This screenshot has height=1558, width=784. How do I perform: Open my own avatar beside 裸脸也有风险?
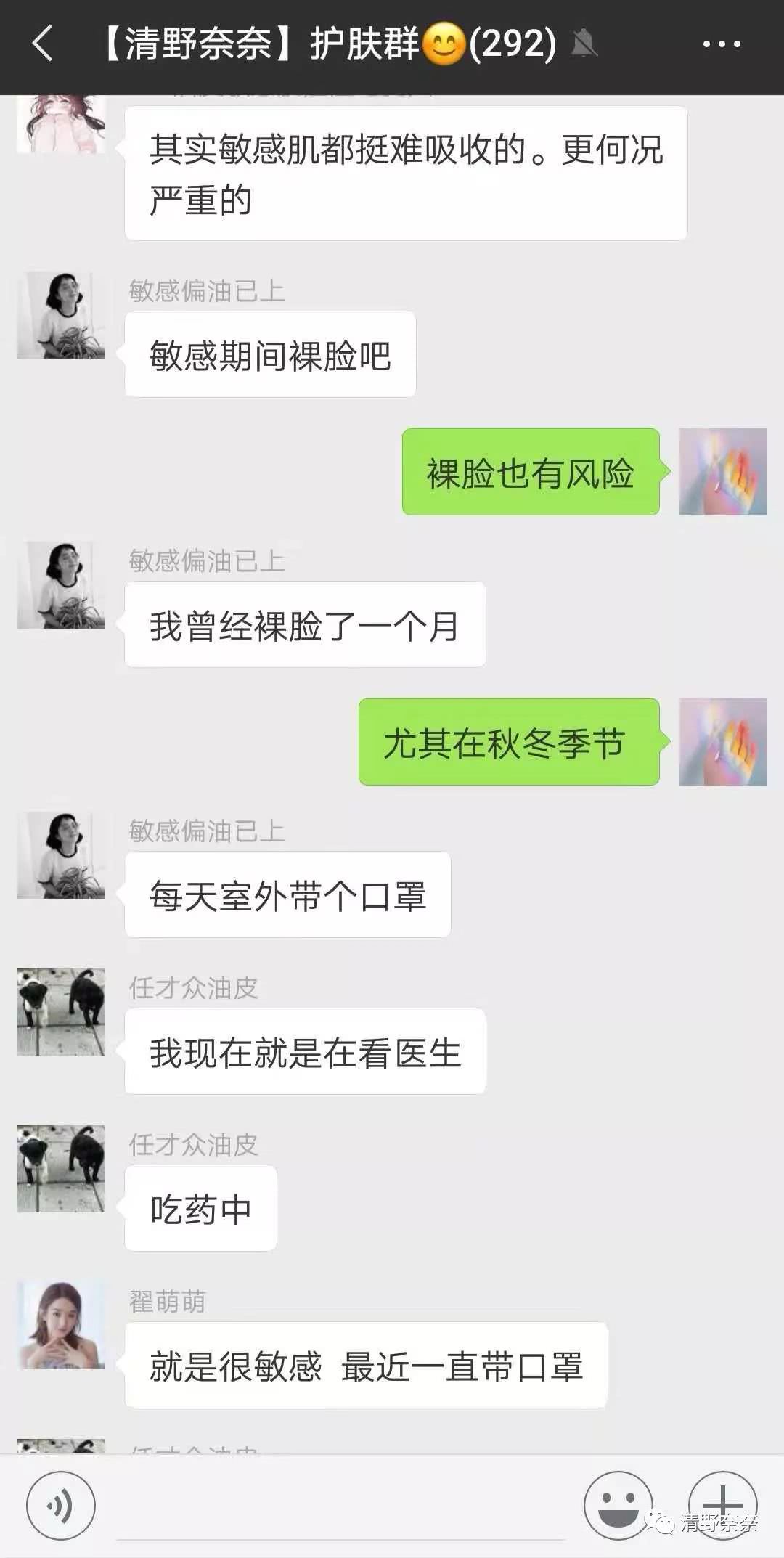coord(722,472)
